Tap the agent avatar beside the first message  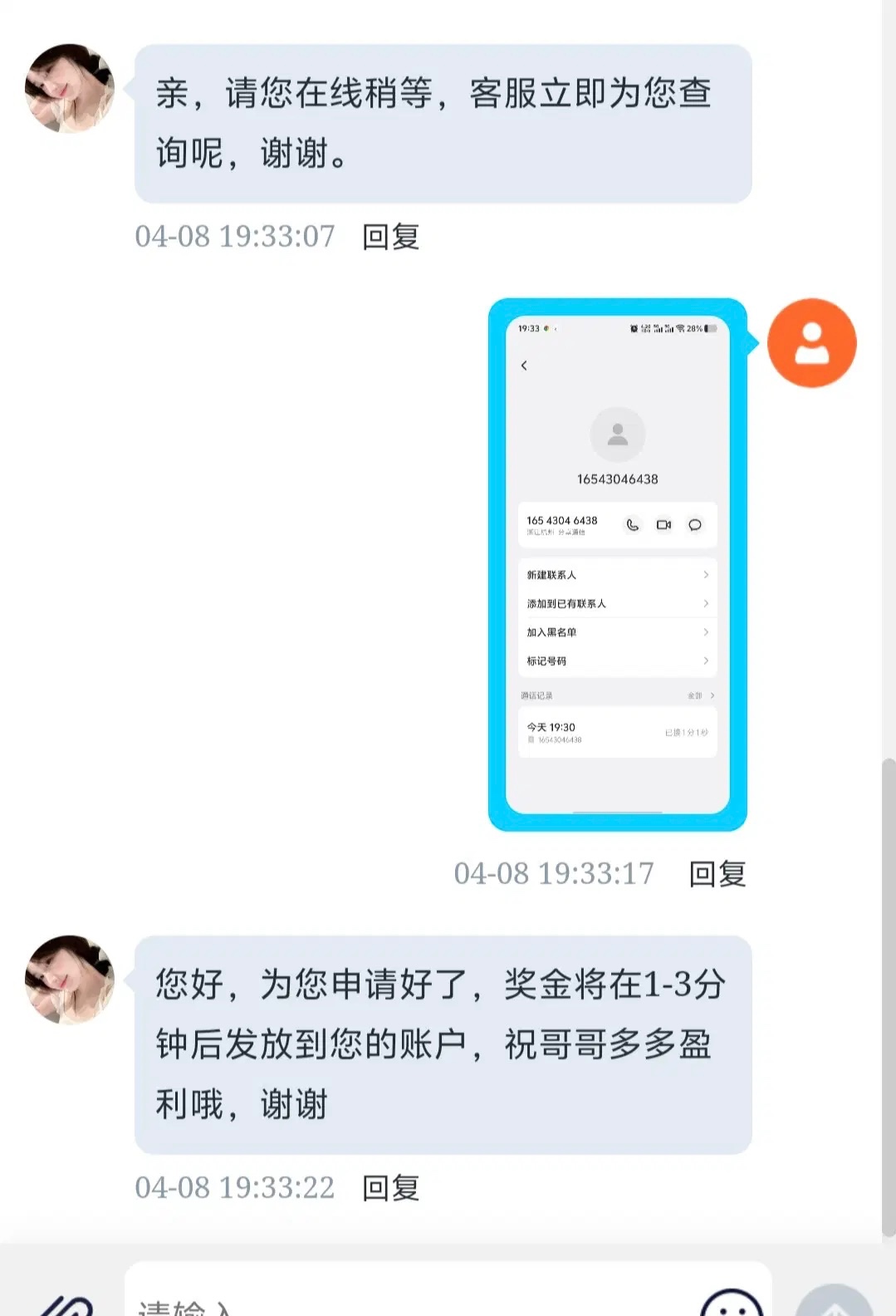[70, 89]
